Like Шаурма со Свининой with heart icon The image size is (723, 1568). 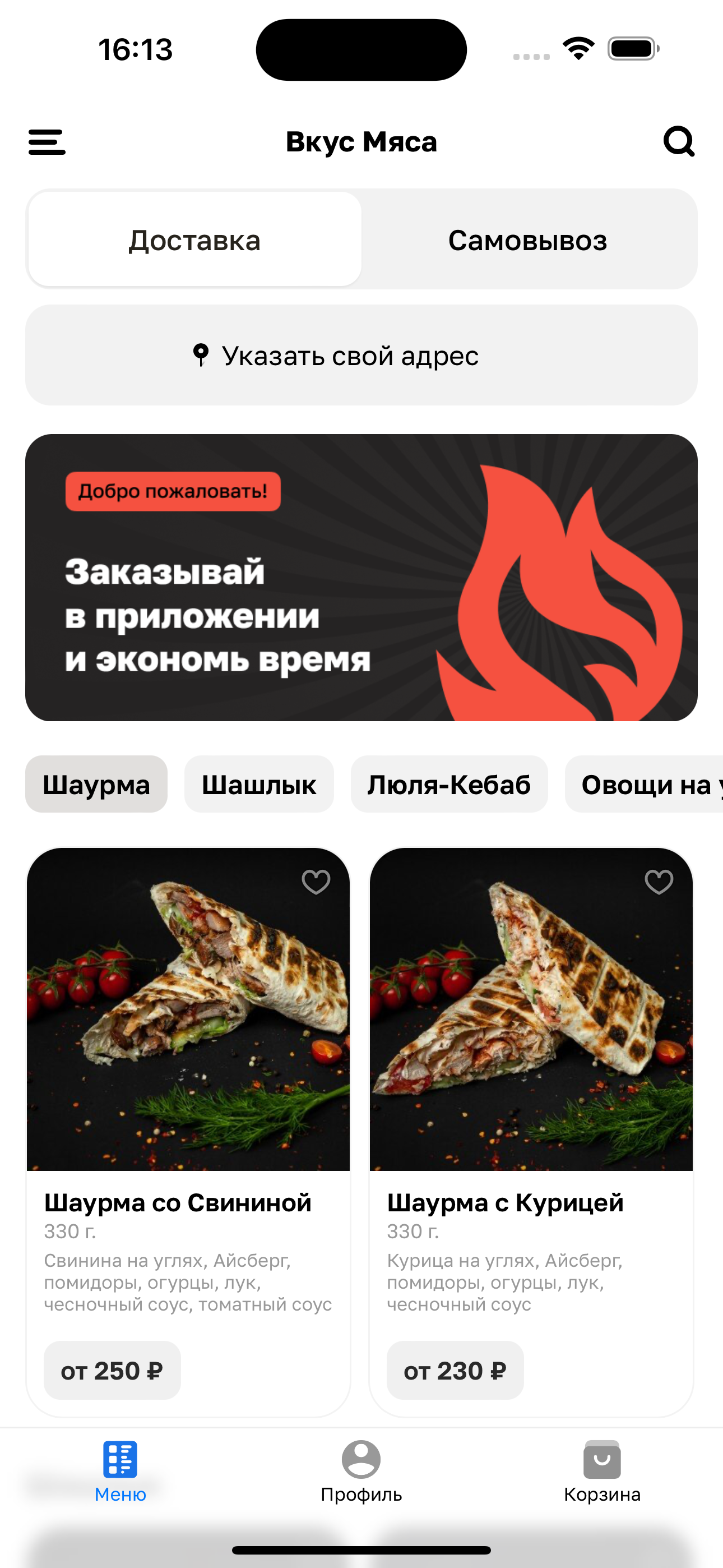(x=316, y=882)
